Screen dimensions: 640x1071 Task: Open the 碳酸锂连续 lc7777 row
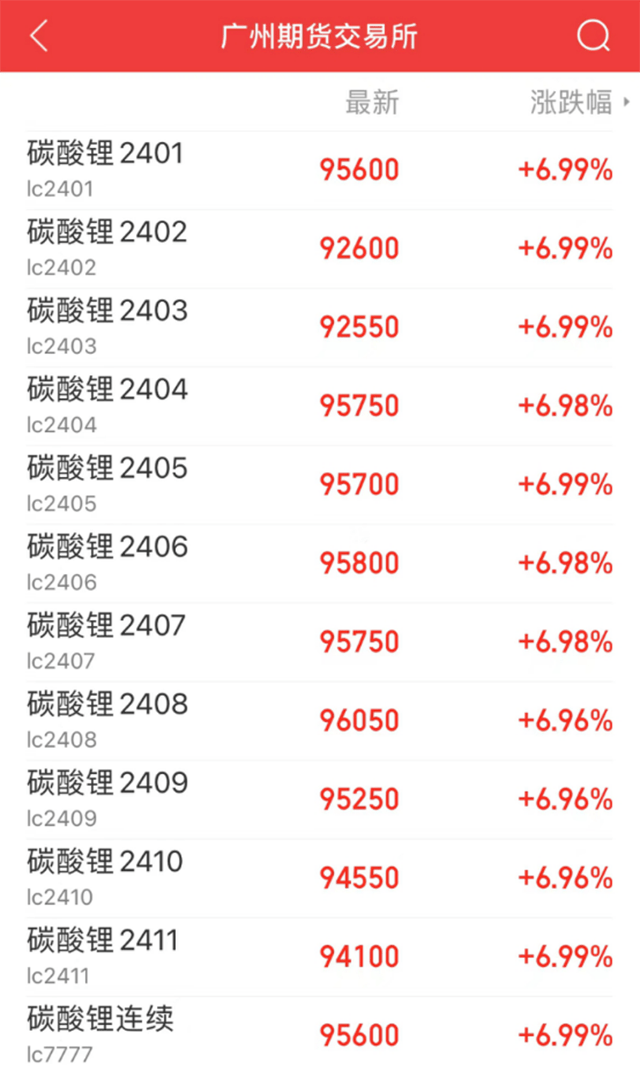(320, 1033)
